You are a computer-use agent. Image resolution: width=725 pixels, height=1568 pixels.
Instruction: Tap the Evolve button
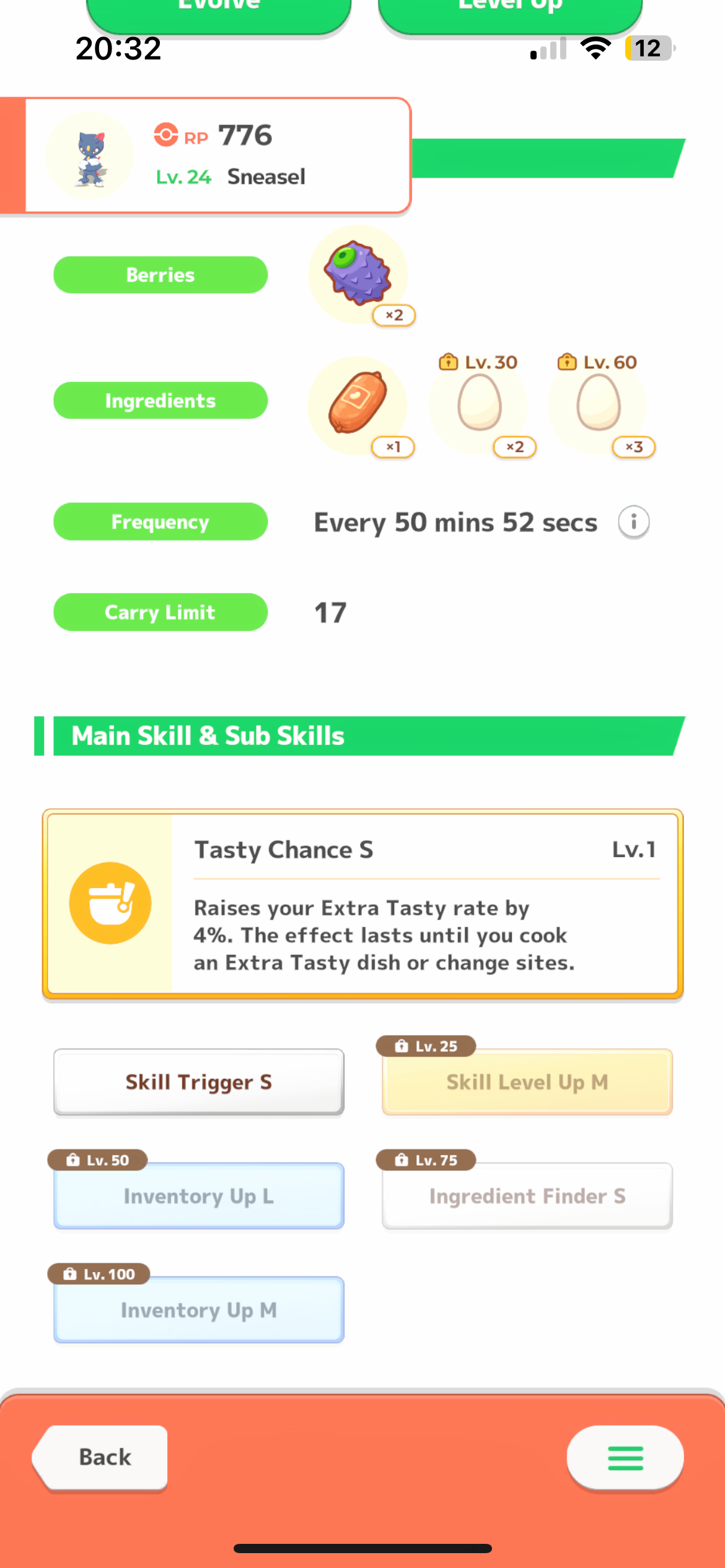[219, 14]
